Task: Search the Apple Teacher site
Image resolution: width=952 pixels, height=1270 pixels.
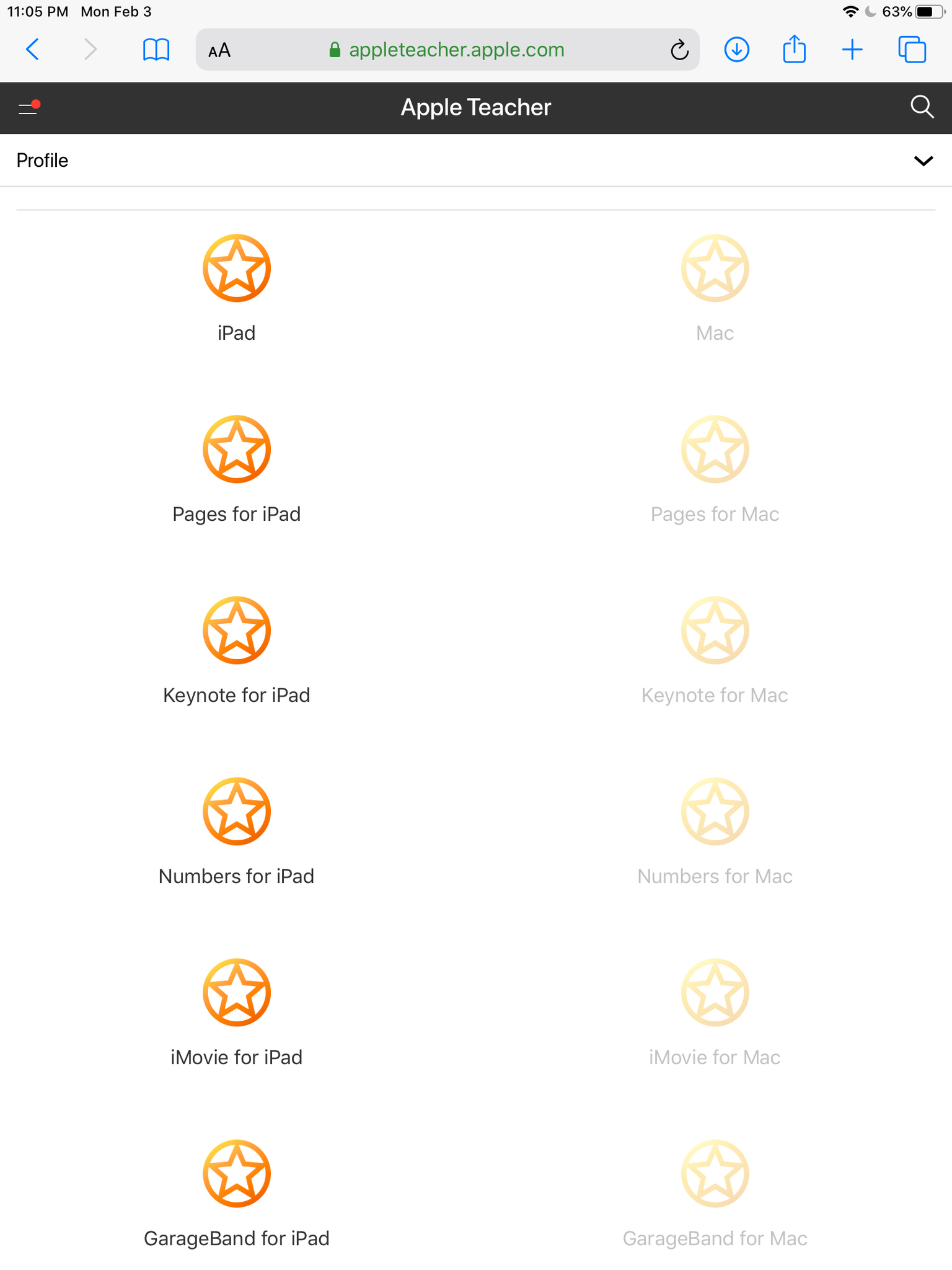Action: coord(922,107)
